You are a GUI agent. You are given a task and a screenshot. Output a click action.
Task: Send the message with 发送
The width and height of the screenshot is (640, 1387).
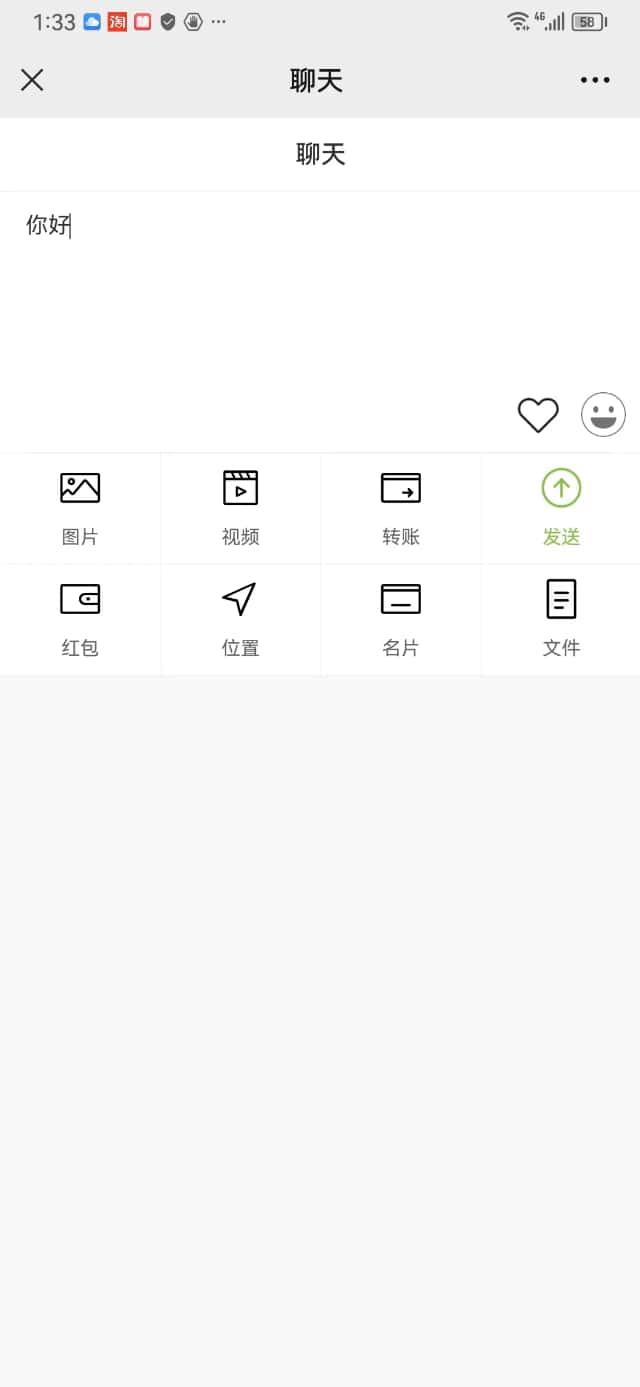[561, 508]
